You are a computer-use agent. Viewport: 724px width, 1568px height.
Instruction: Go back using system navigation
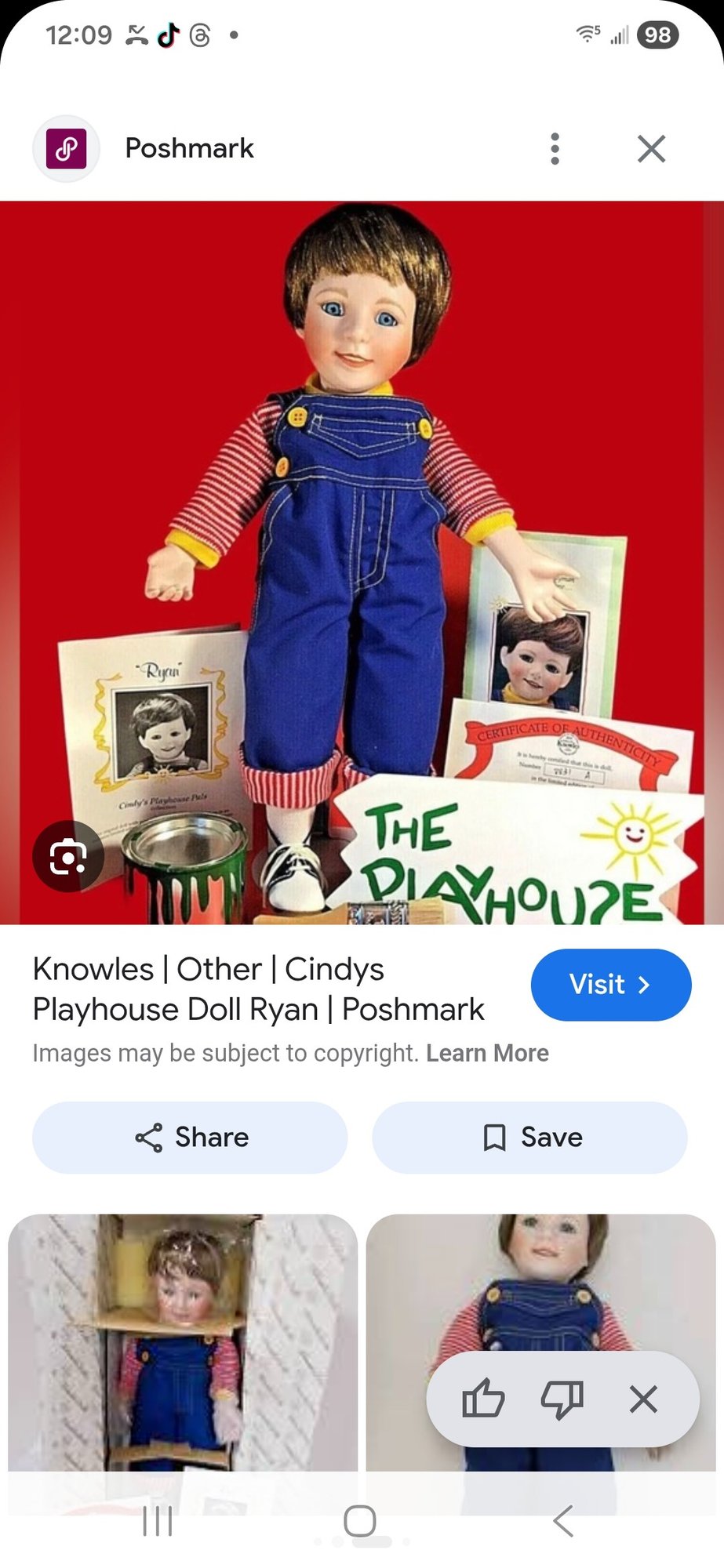coord(562,1521)
